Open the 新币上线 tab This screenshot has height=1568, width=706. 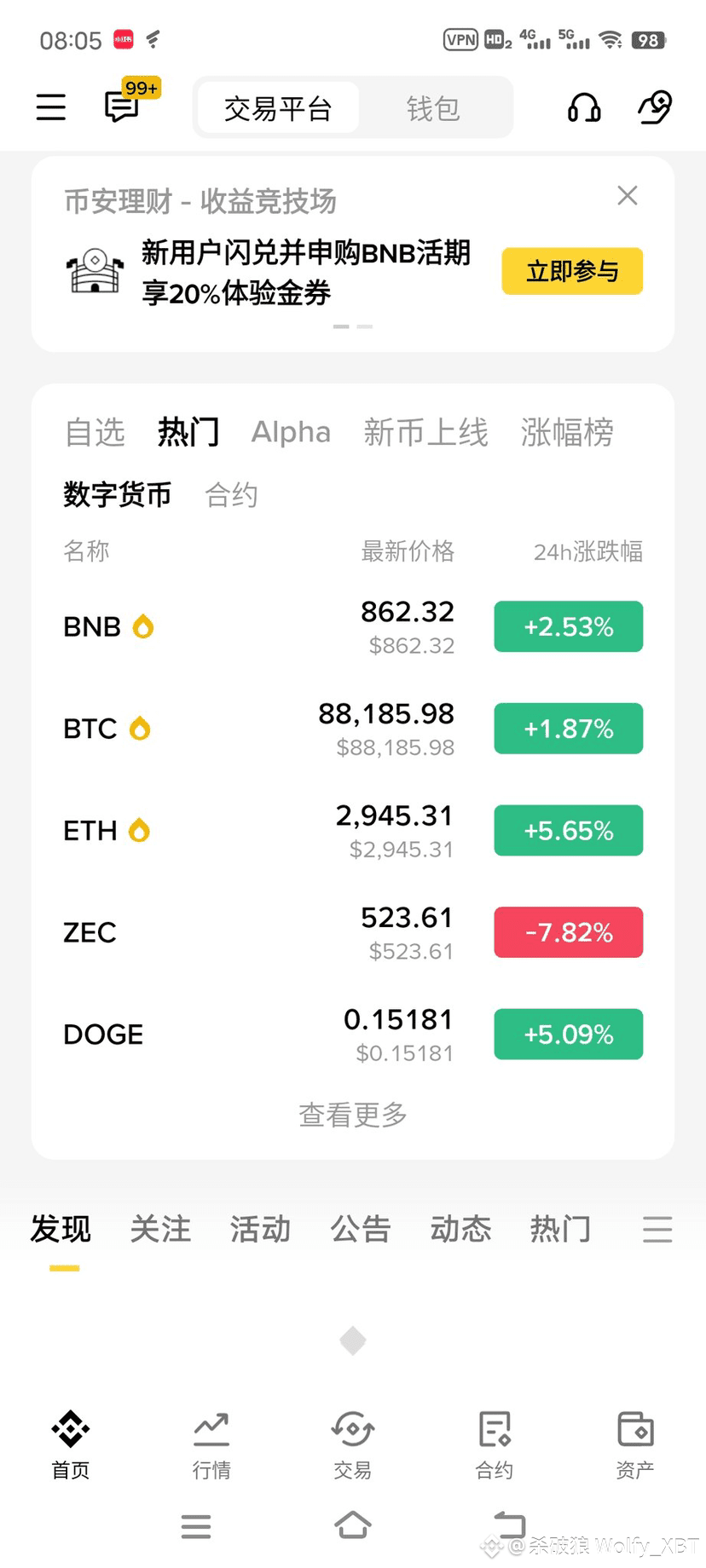(x=425, y=433)
